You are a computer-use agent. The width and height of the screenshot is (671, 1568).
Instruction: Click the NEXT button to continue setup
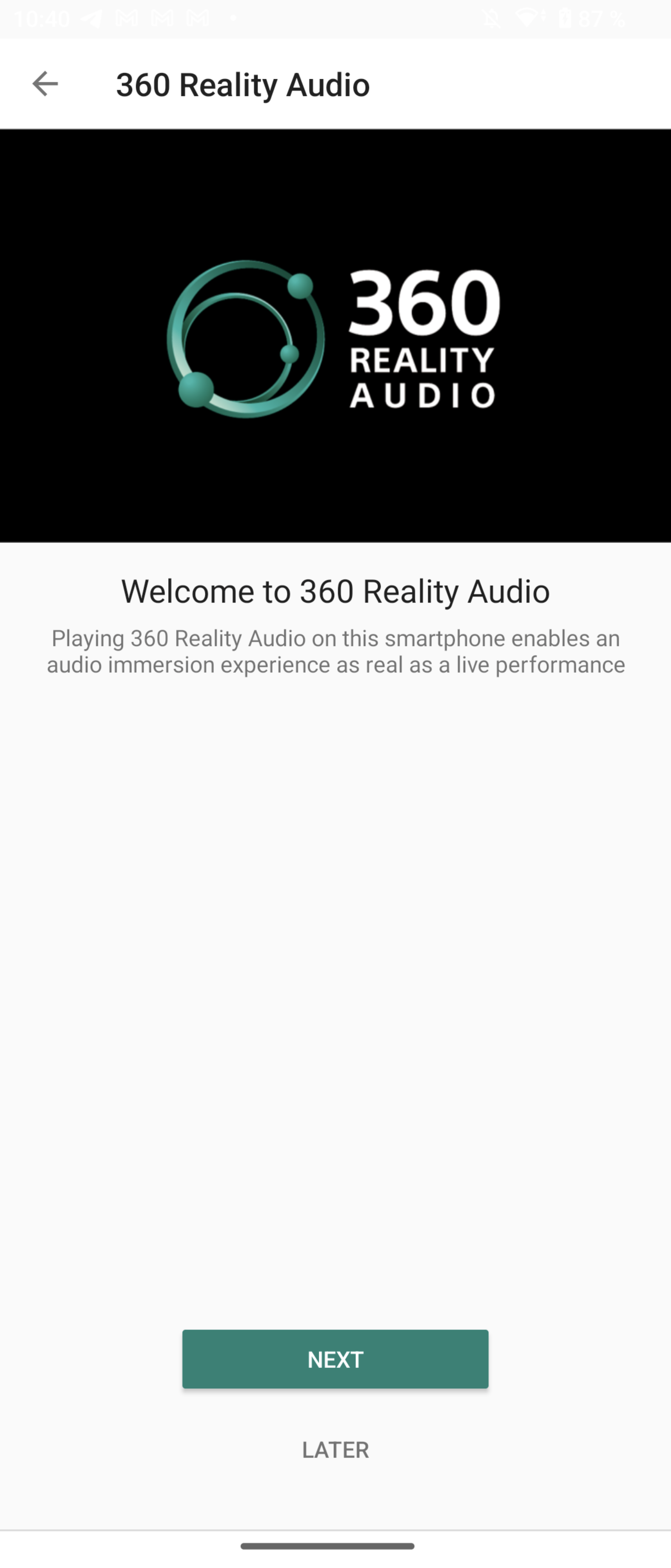coord(335,1359)
